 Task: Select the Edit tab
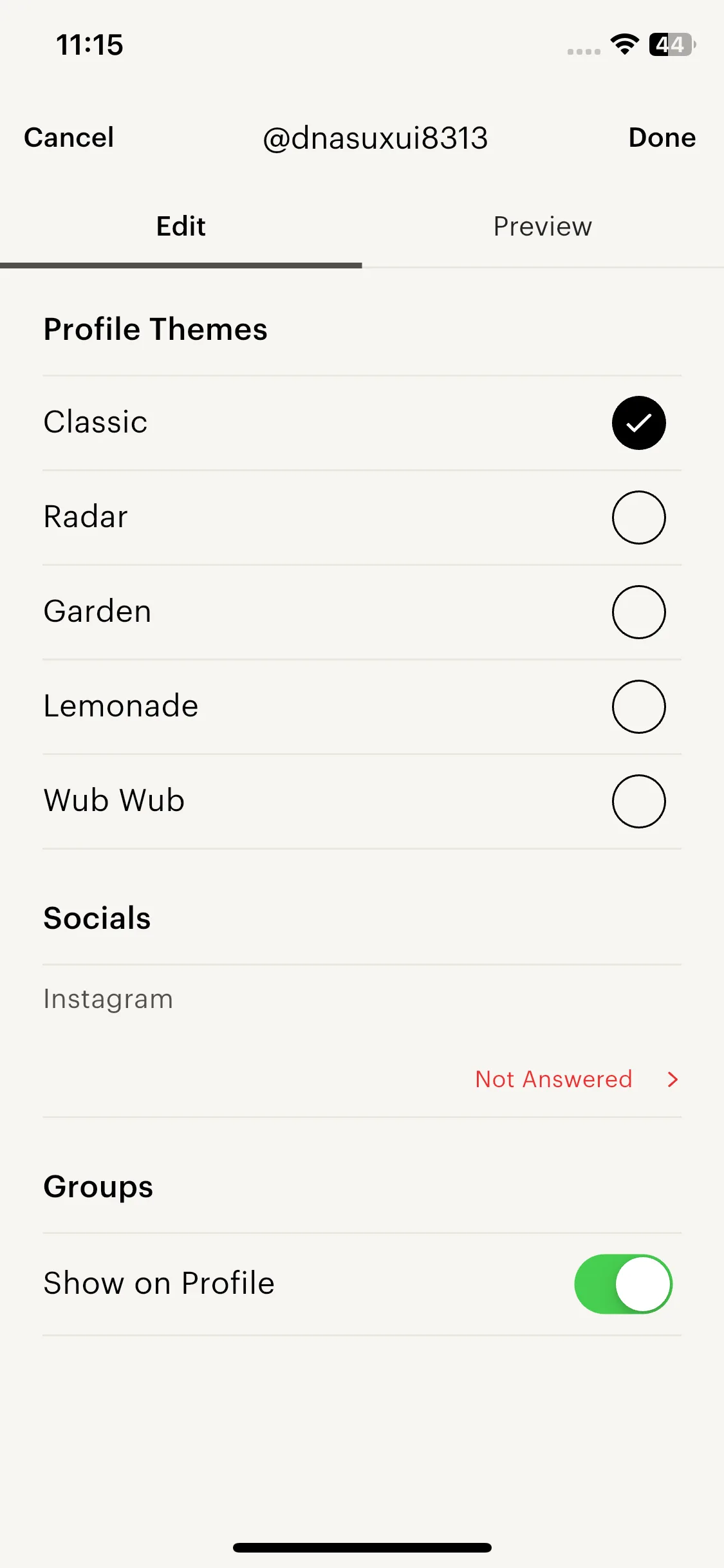click(181, 227)
